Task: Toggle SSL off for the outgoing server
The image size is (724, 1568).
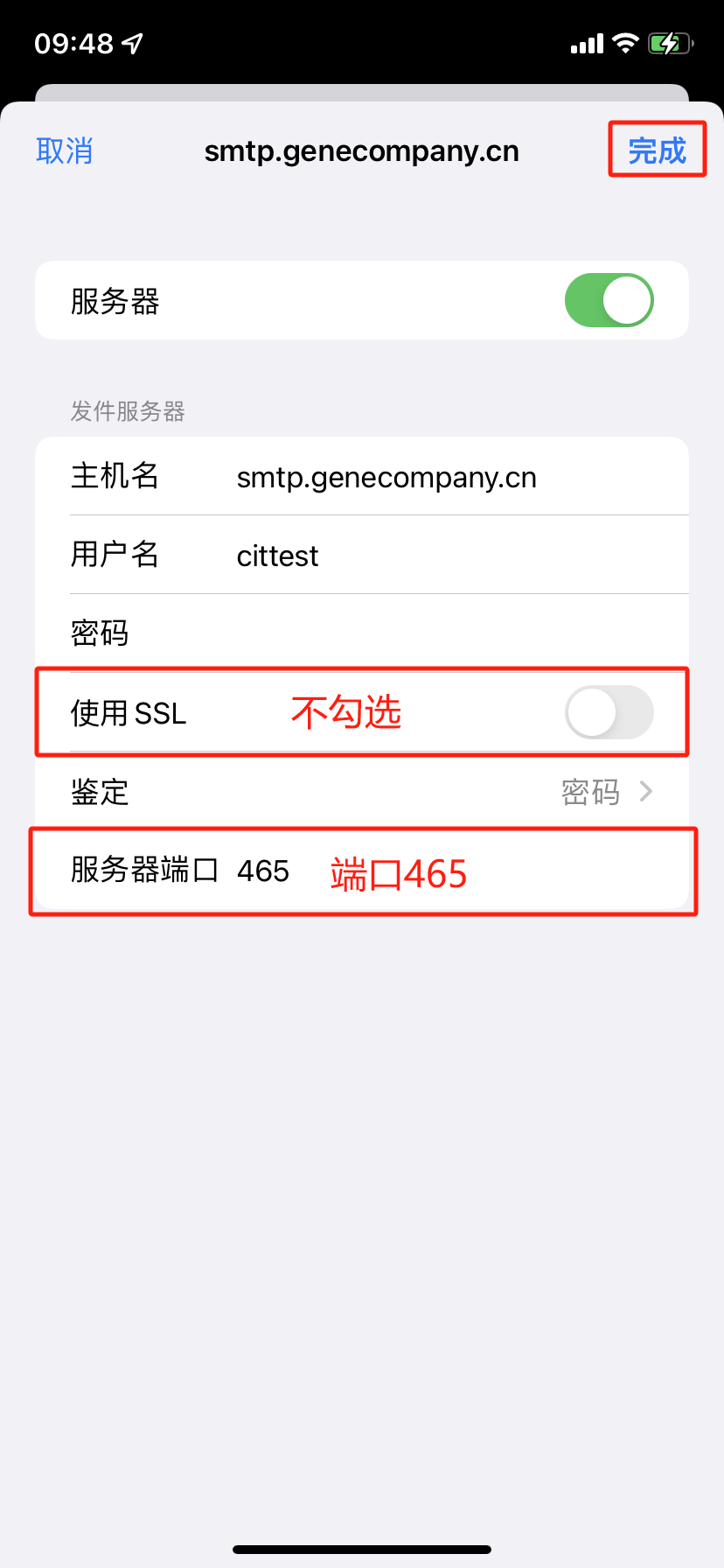Action: 609,712
